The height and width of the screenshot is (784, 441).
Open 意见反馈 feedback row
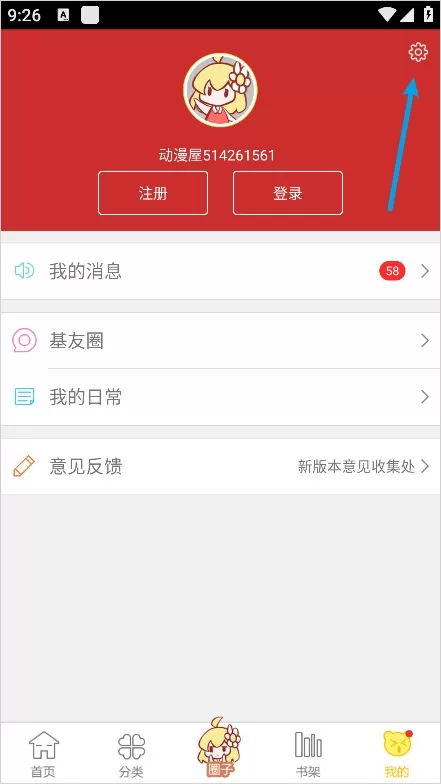click(x=220, y=466)
